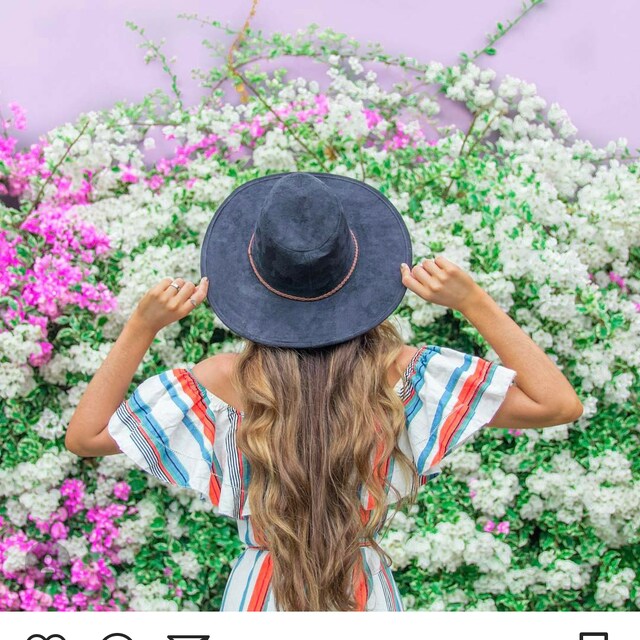This screenshot has height=640, width=640.
Task: Bookmark this post to saved
Action: (593, 636)
